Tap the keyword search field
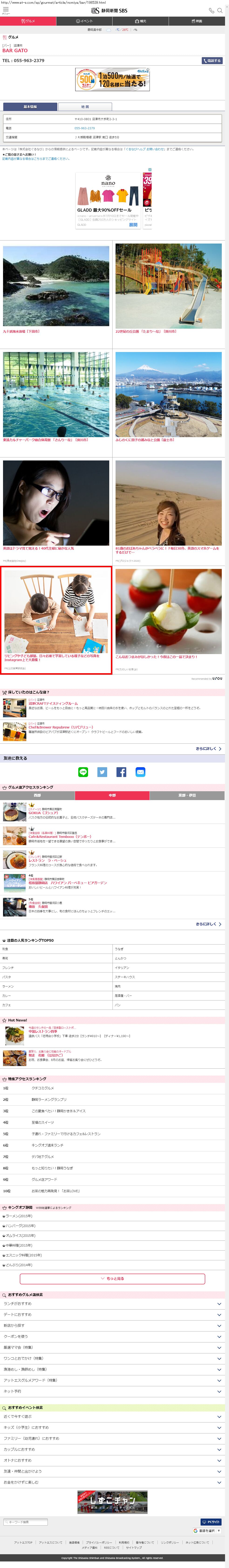This screenshot has height=1568, width=229. click(26, 1522)
